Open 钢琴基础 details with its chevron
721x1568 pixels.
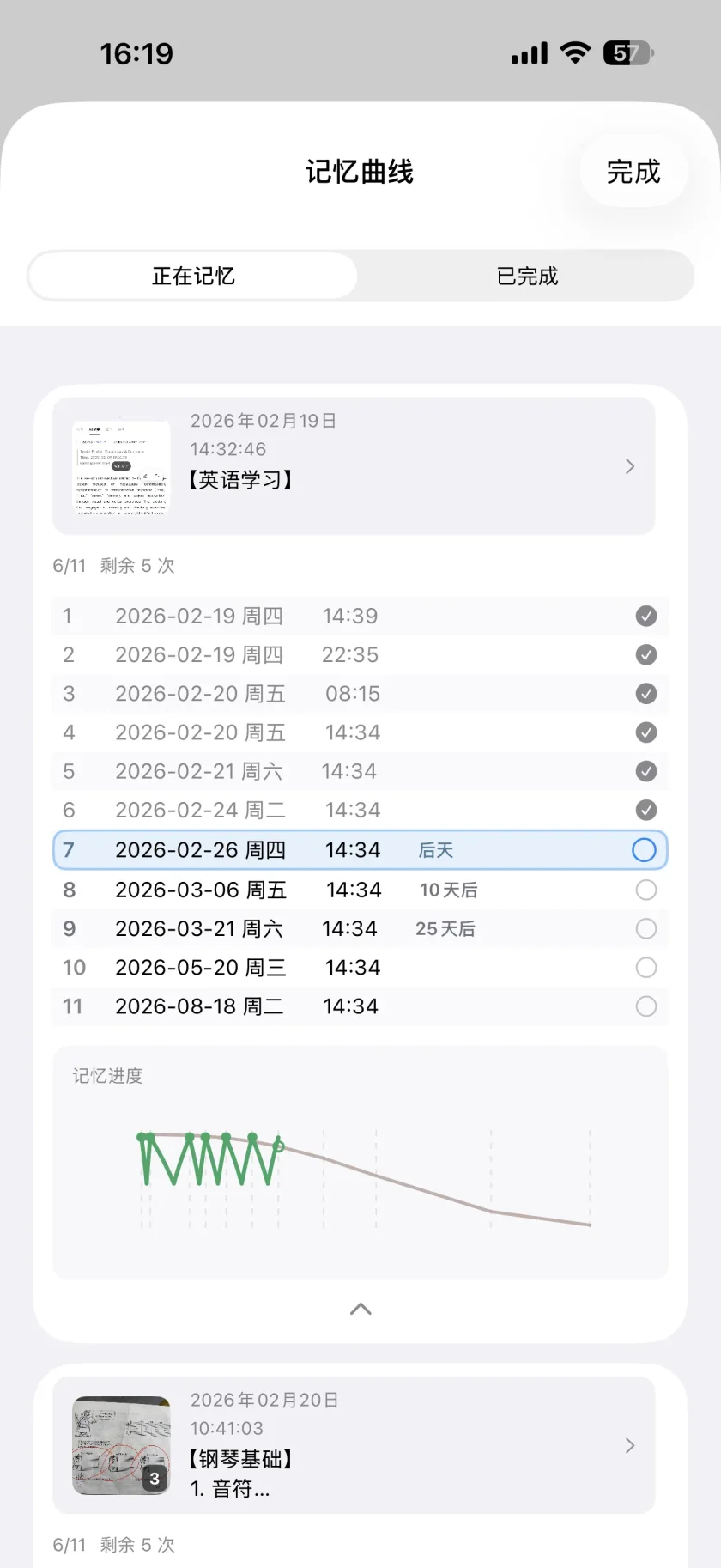(629, 1445)
